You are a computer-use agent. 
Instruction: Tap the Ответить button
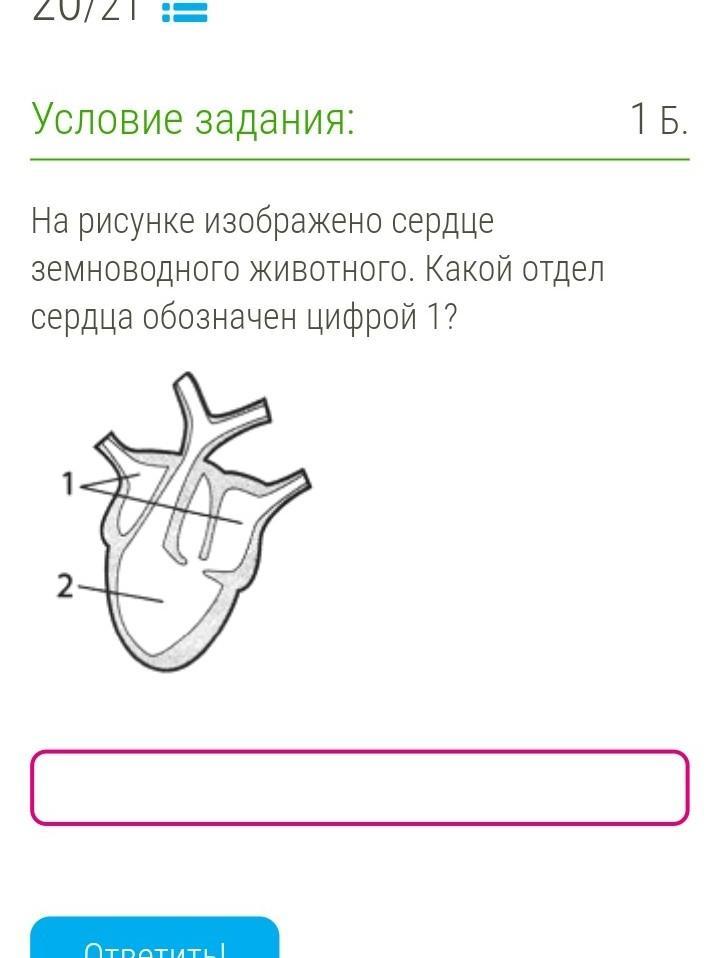pos(155,940)
